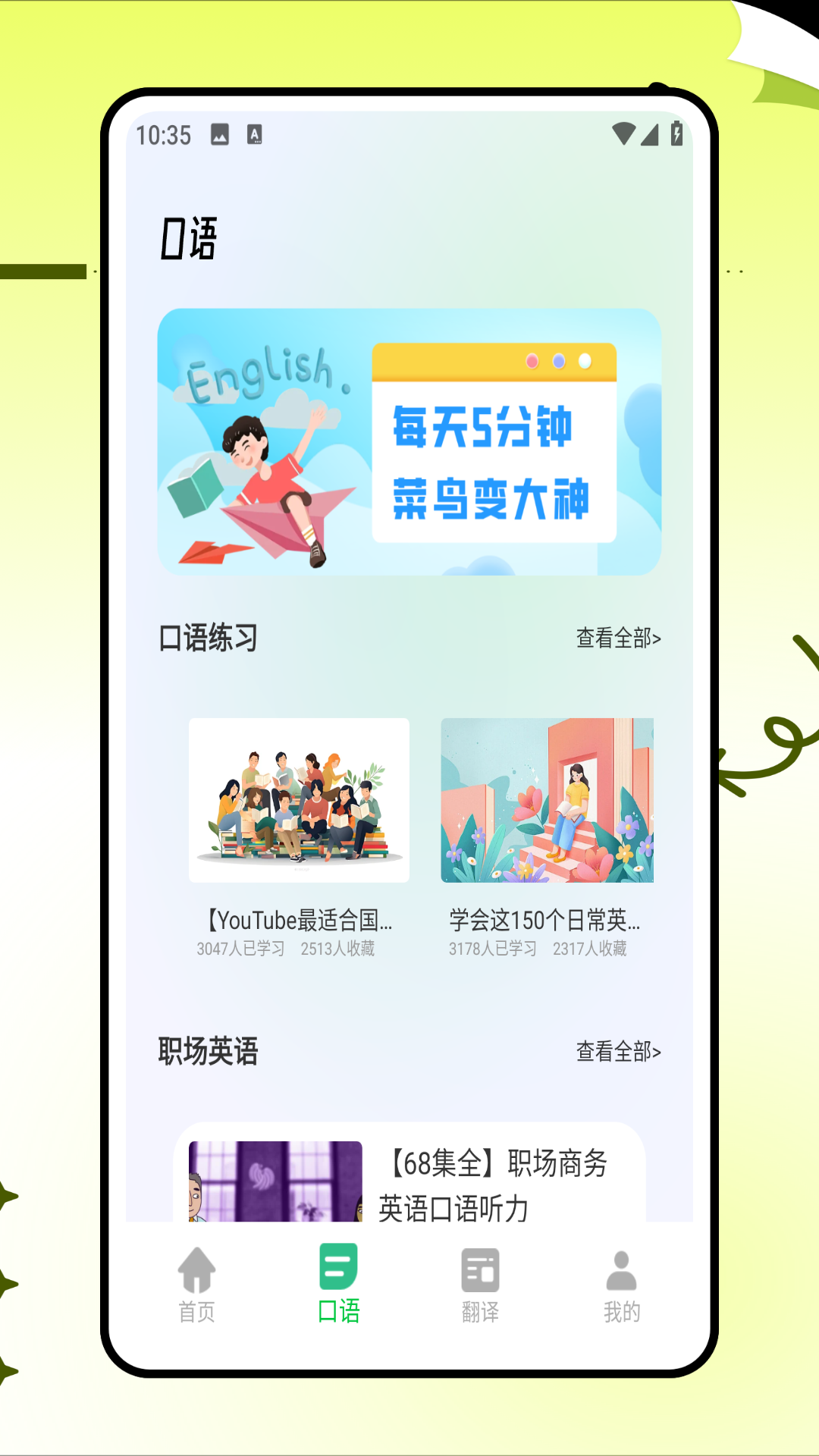Screen dimensions: 819x1456
Task: Tap the battery indicator icon
Action: click(677, 134)
